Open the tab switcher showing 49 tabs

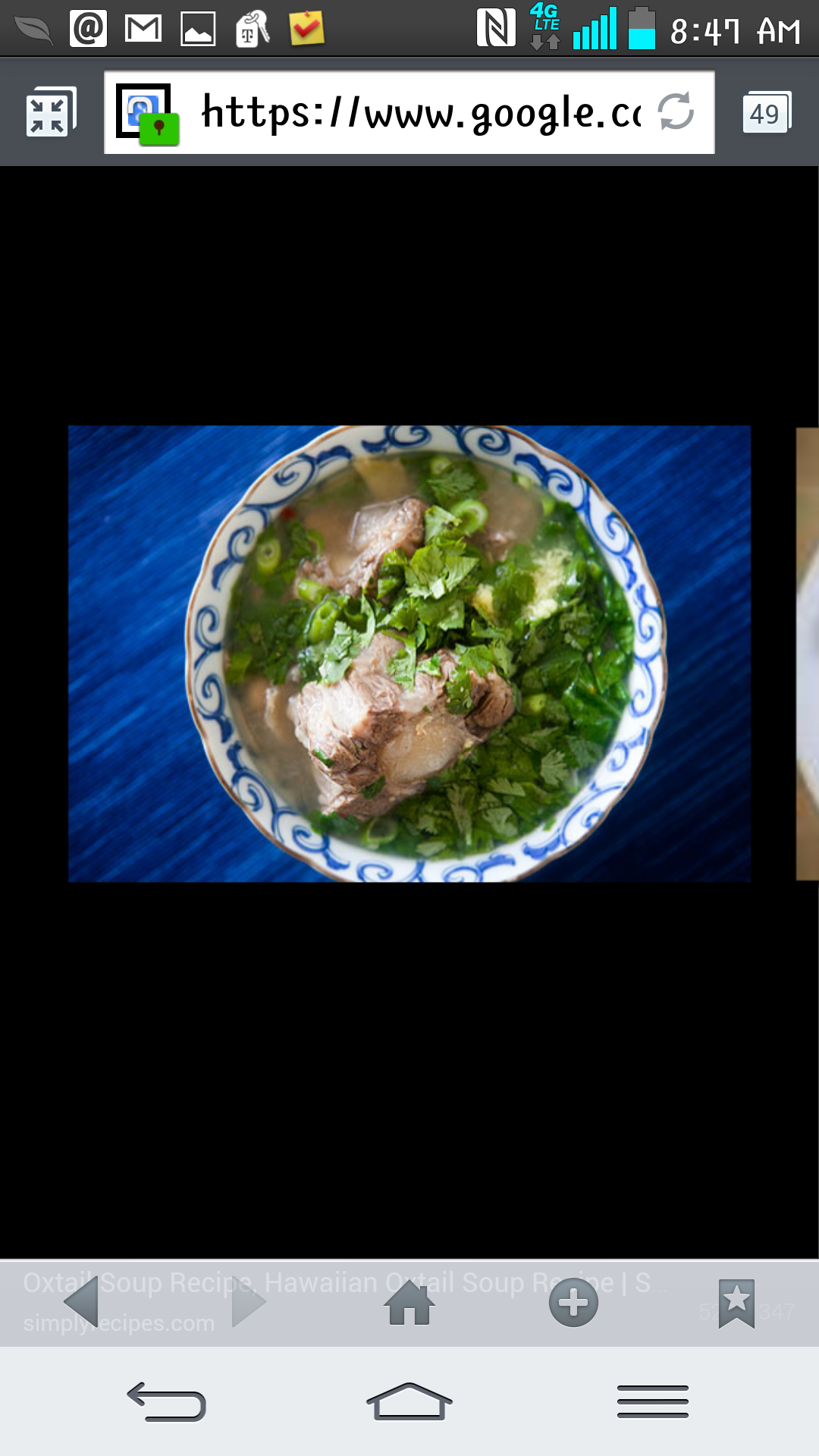coord(765,113)
